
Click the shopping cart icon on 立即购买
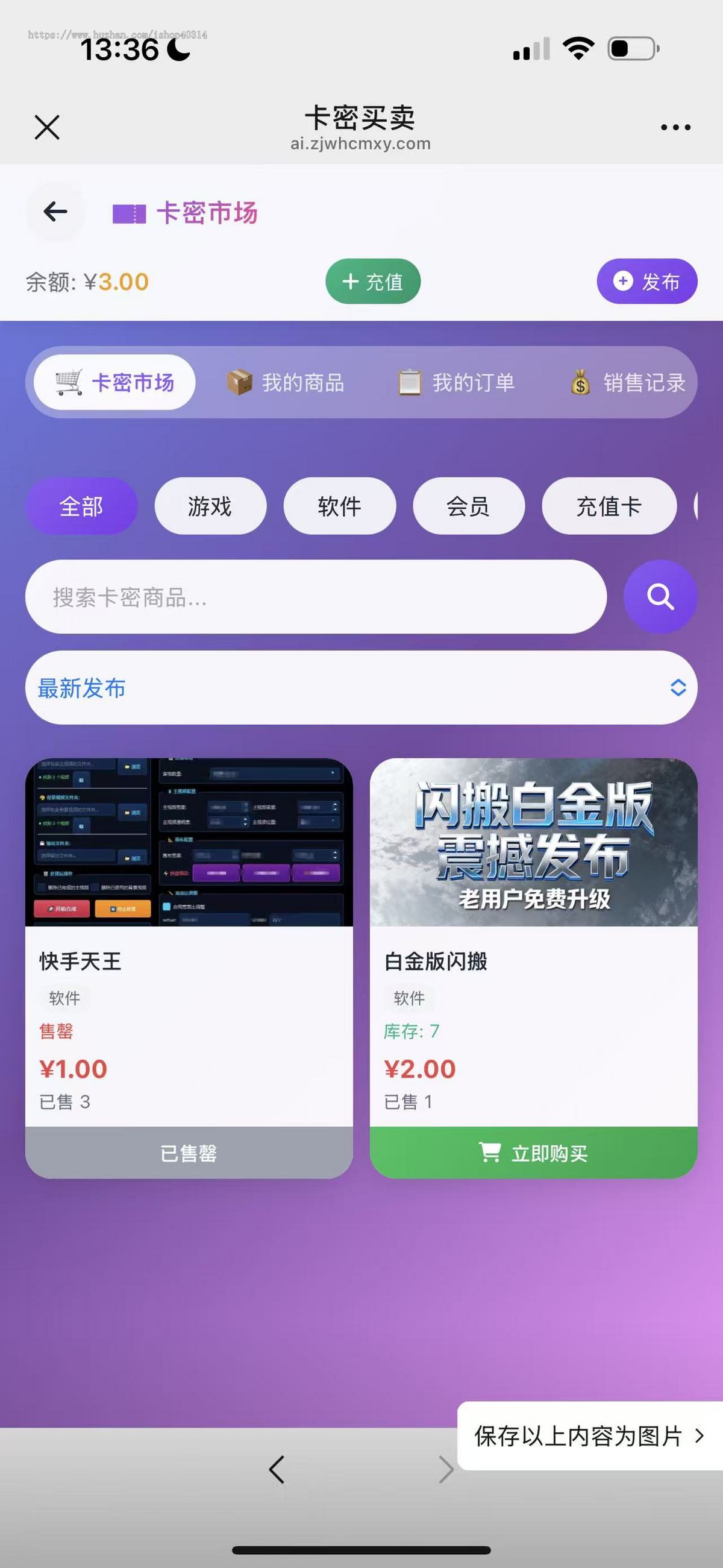[490, 1153]
